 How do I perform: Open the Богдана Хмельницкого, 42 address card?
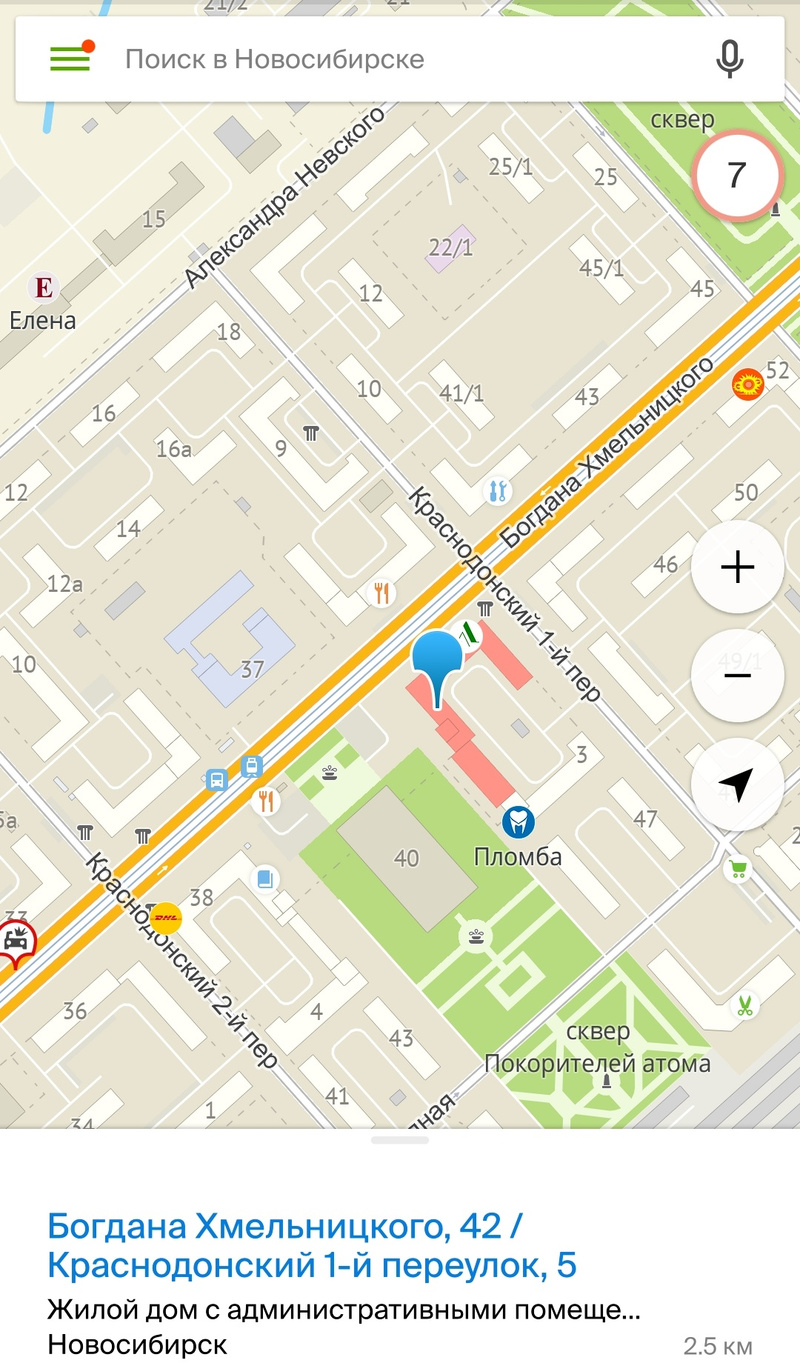click(x=312, y=1244)
